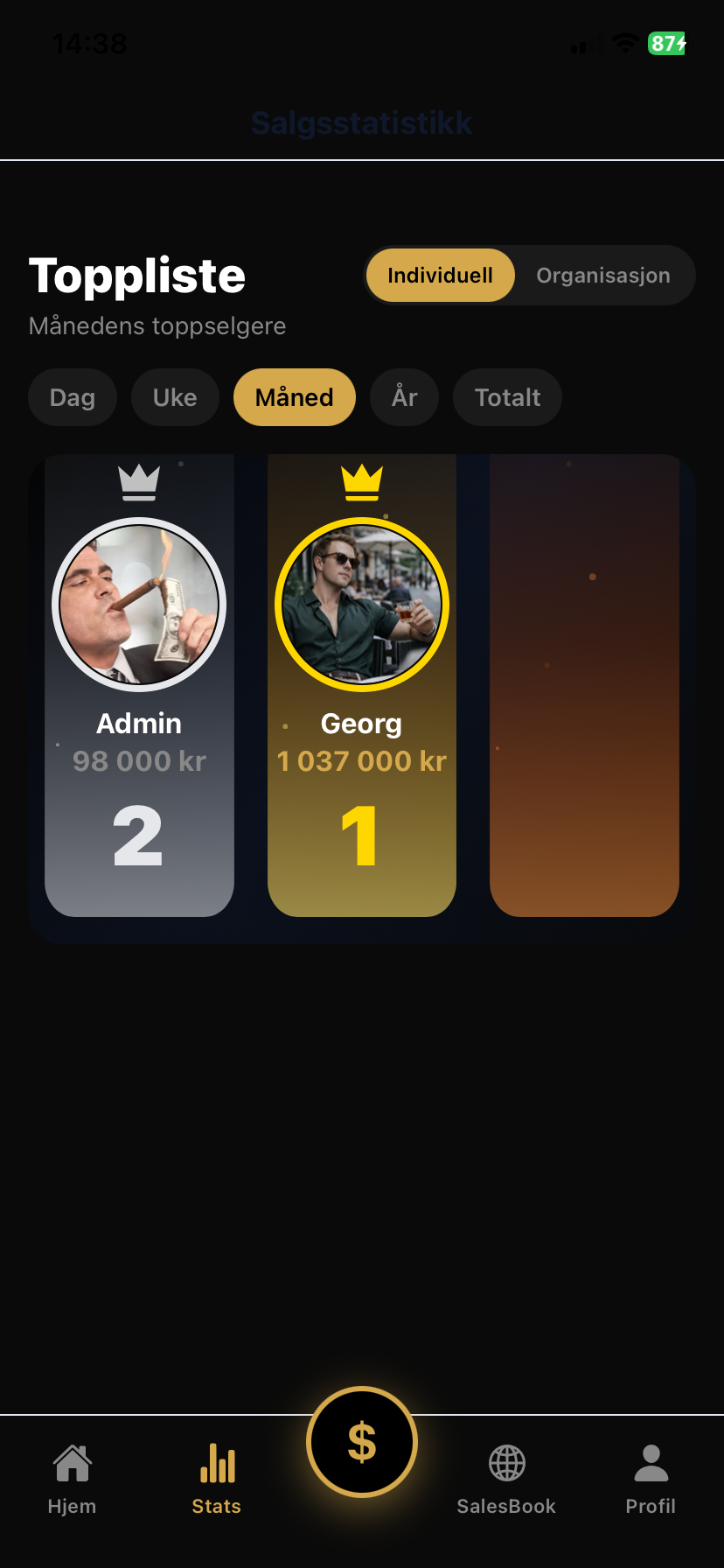Enable the Individuell leaderboard mode
Screen dimensions: 724x1568
tap(440, 275)
